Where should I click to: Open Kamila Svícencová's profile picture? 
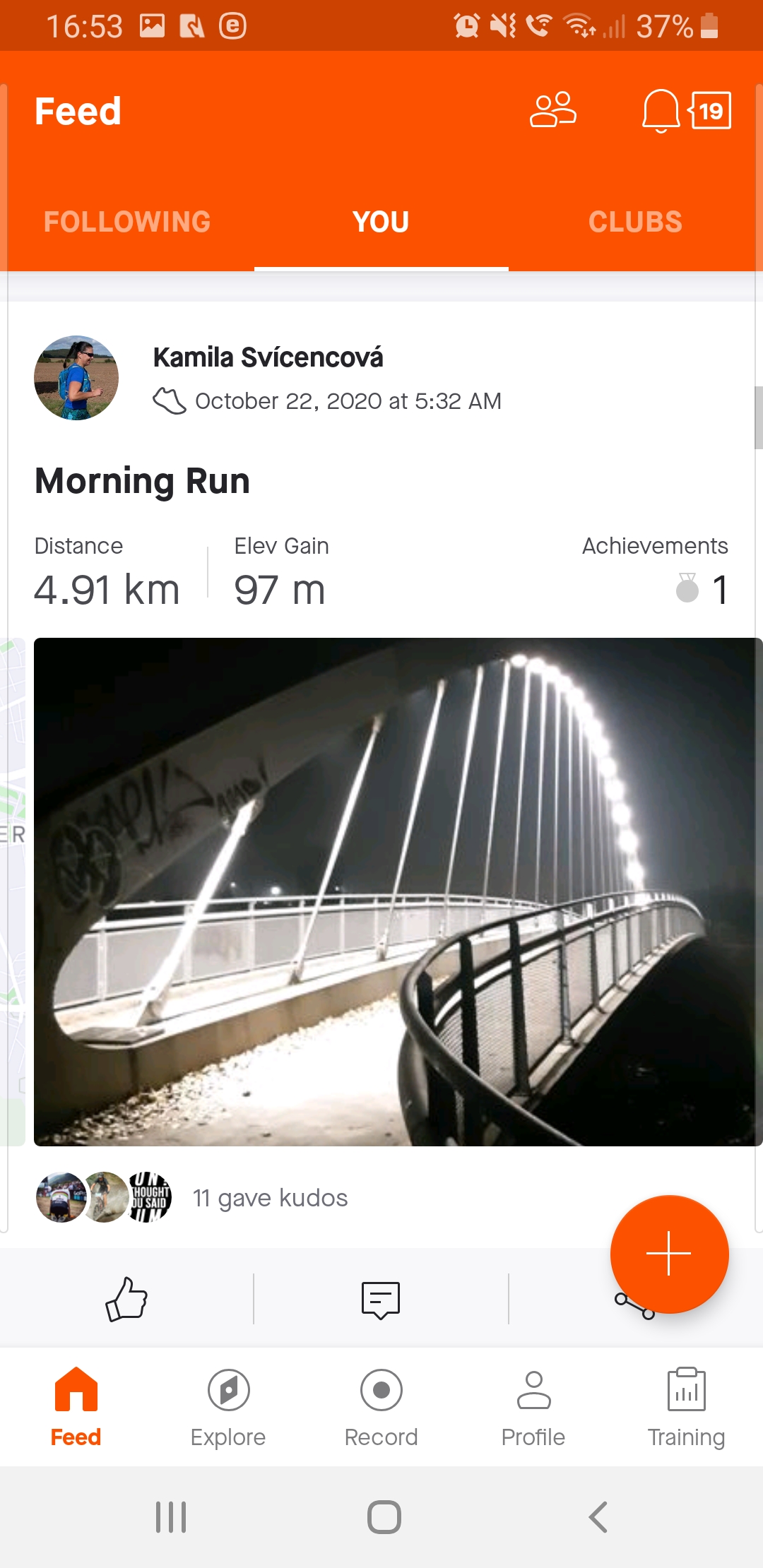point(76,378)
